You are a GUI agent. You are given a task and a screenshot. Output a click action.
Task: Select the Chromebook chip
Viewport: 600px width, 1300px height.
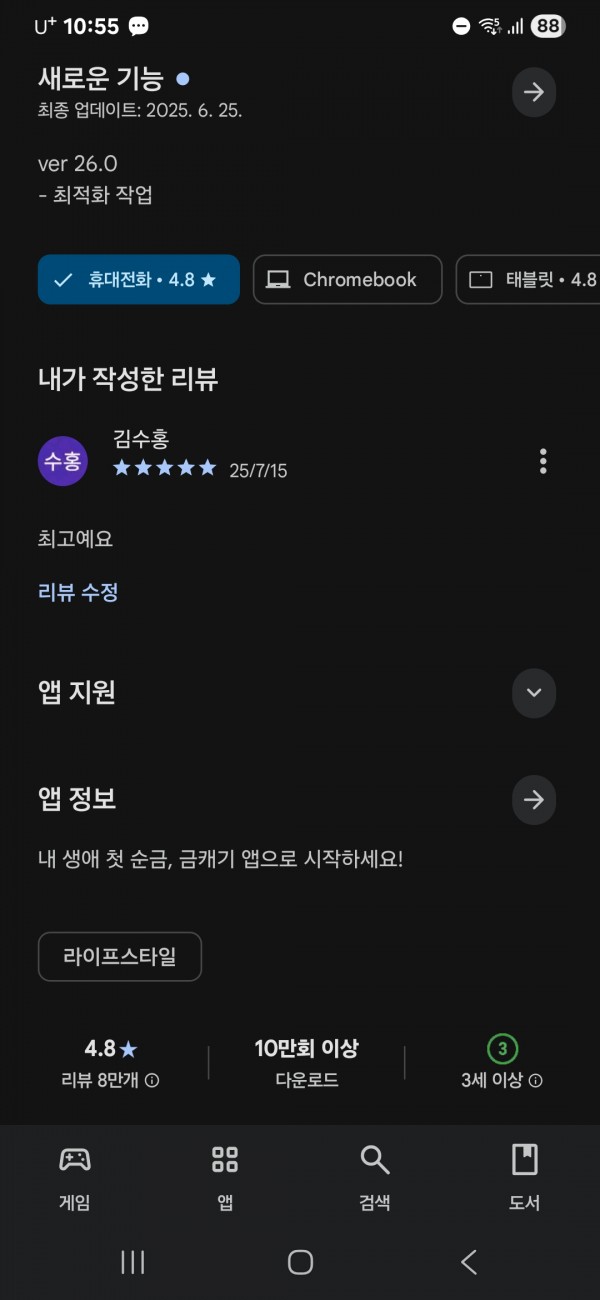pos(347,280)
